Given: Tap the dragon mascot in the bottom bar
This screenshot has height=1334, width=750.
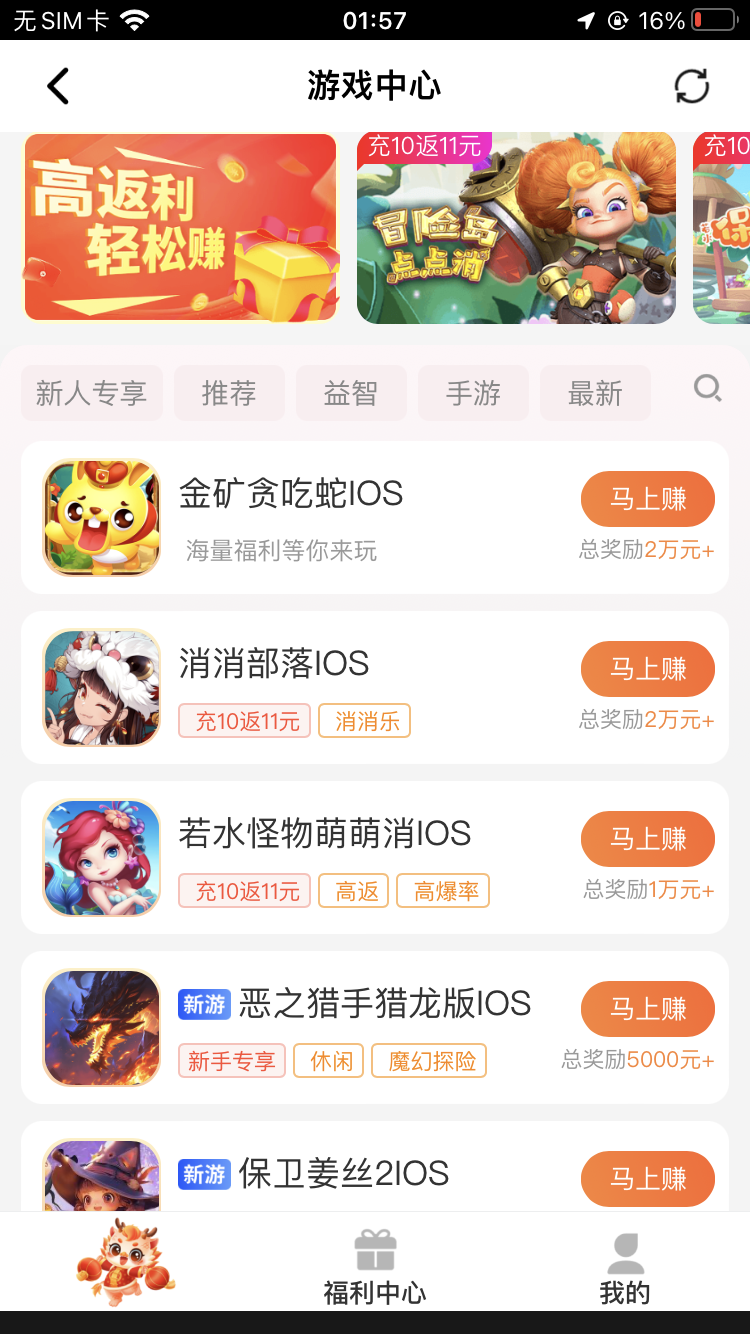Looking at the screenshot, I should (125, 1262).
